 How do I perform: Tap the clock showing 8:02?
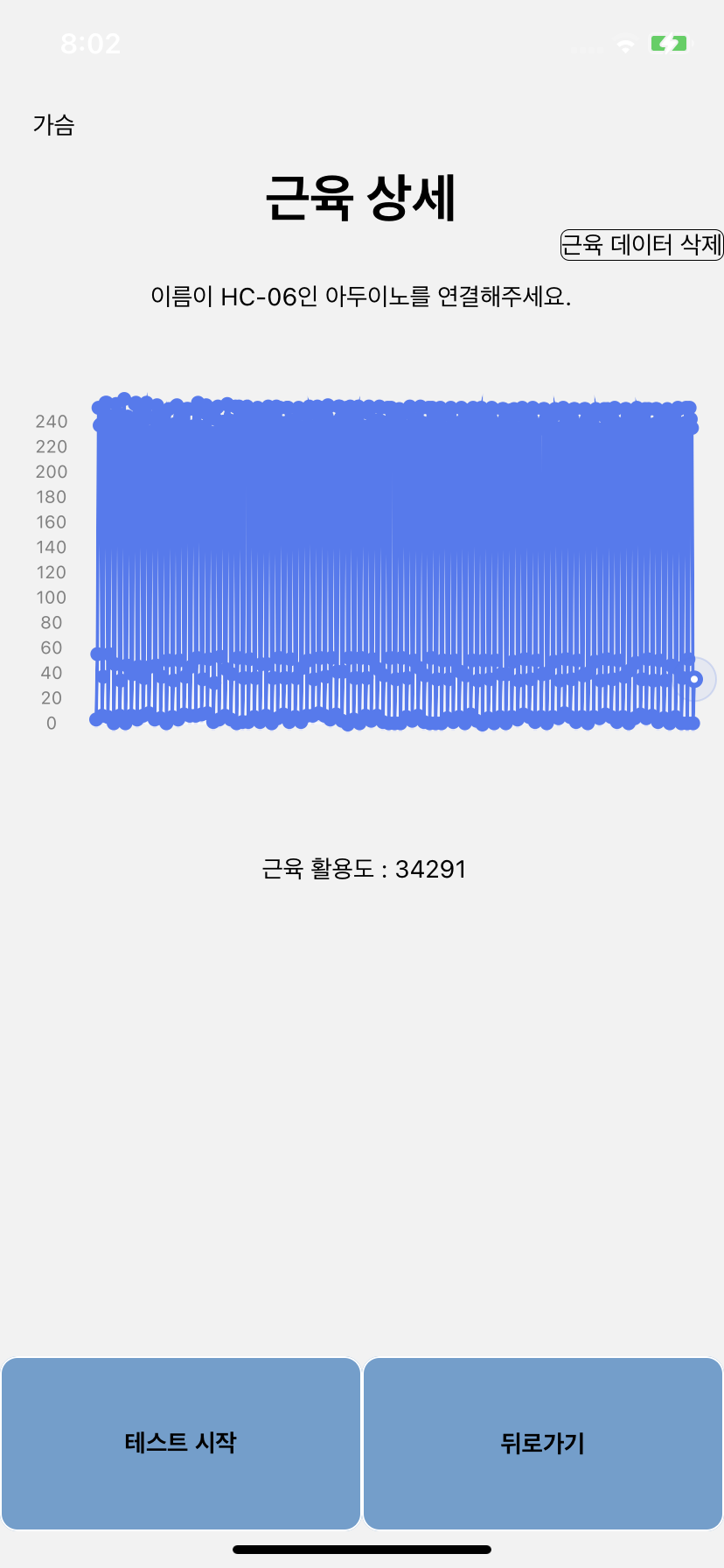91,44
